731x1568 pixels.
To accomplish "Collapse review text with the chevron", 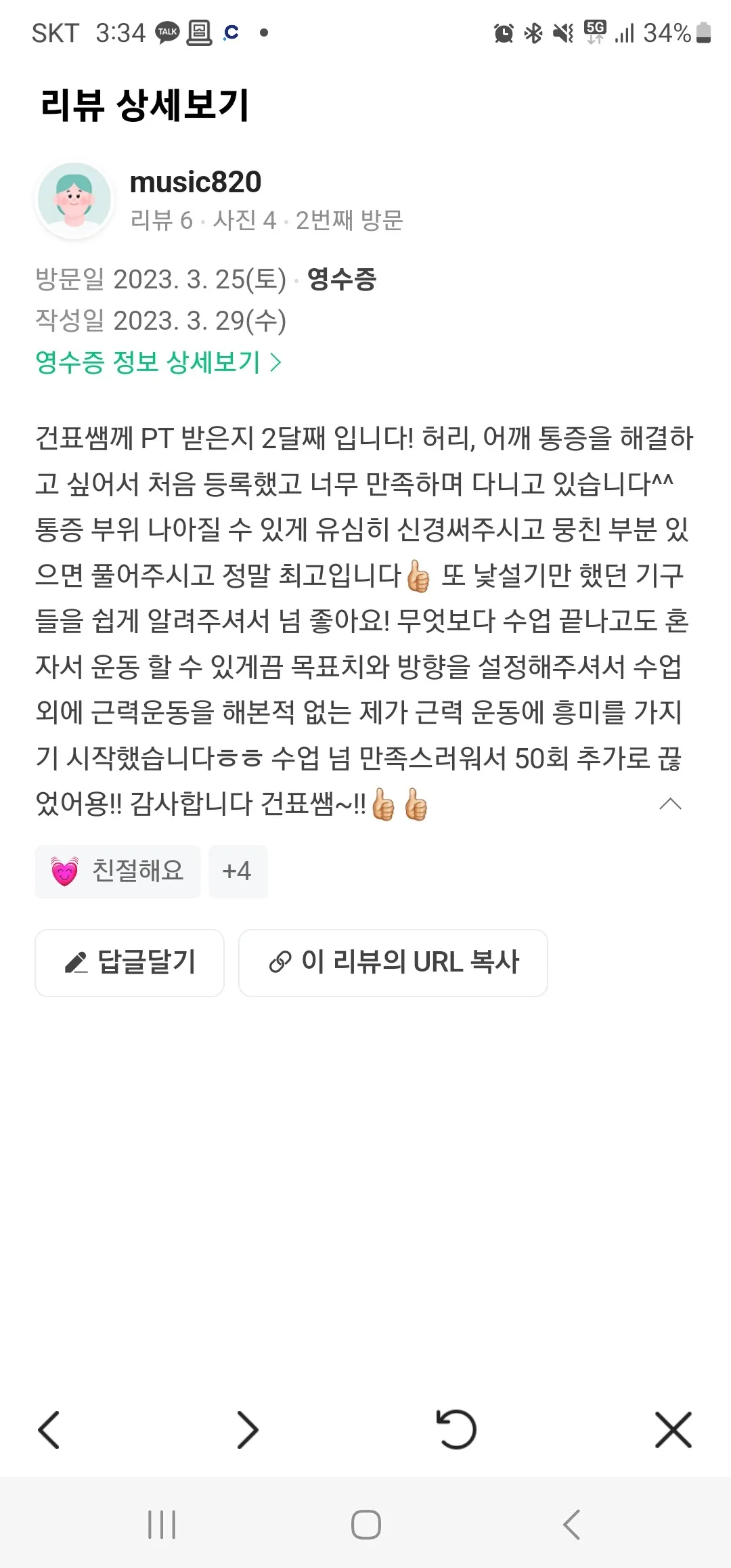I will coord(670,804).
